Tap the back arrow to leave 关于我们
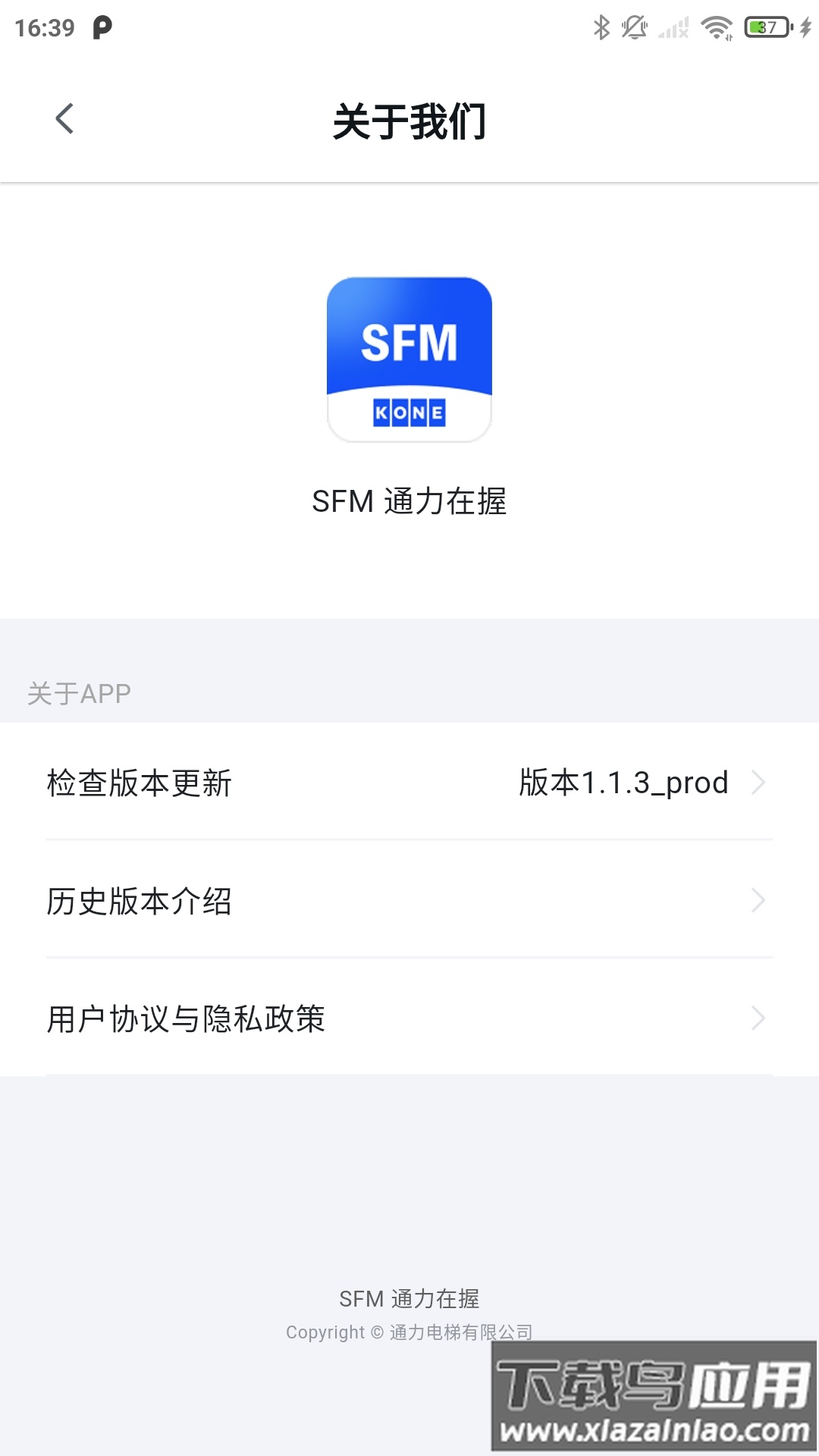This screenshot has height=1456, width=819. pos(64,119)
